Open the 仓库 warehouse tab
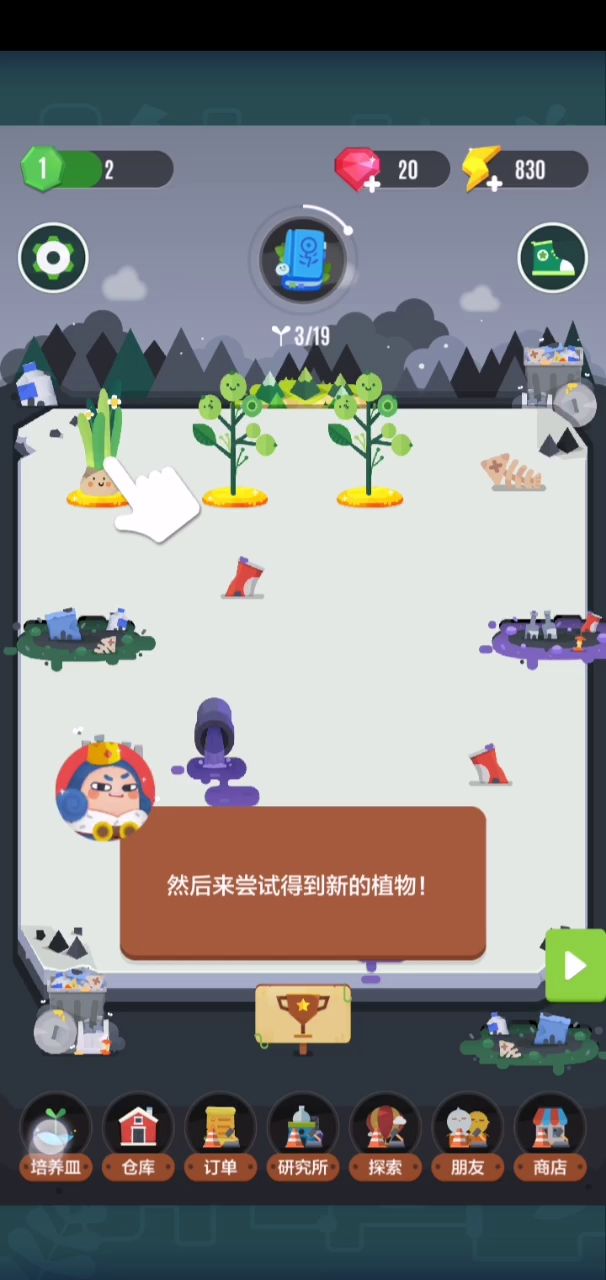 click(138, 1137)
